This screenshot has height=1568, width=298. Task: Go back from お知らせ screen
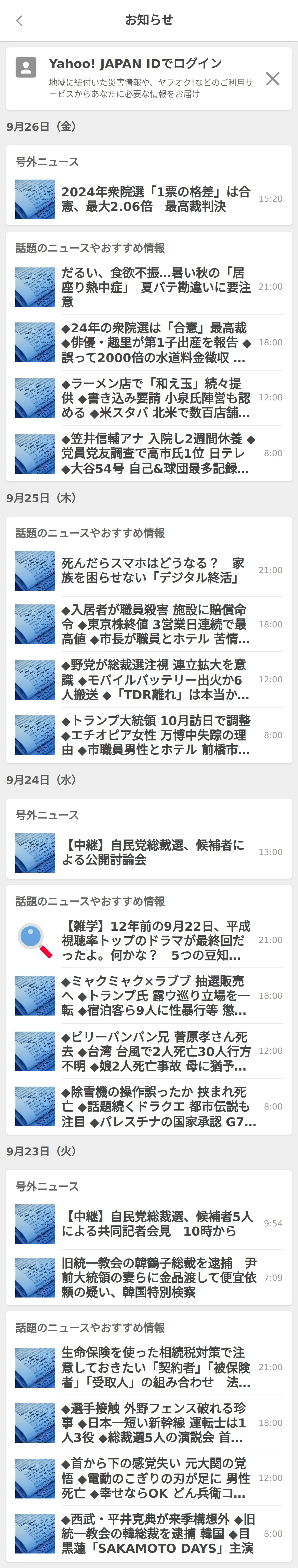point(19,21)
